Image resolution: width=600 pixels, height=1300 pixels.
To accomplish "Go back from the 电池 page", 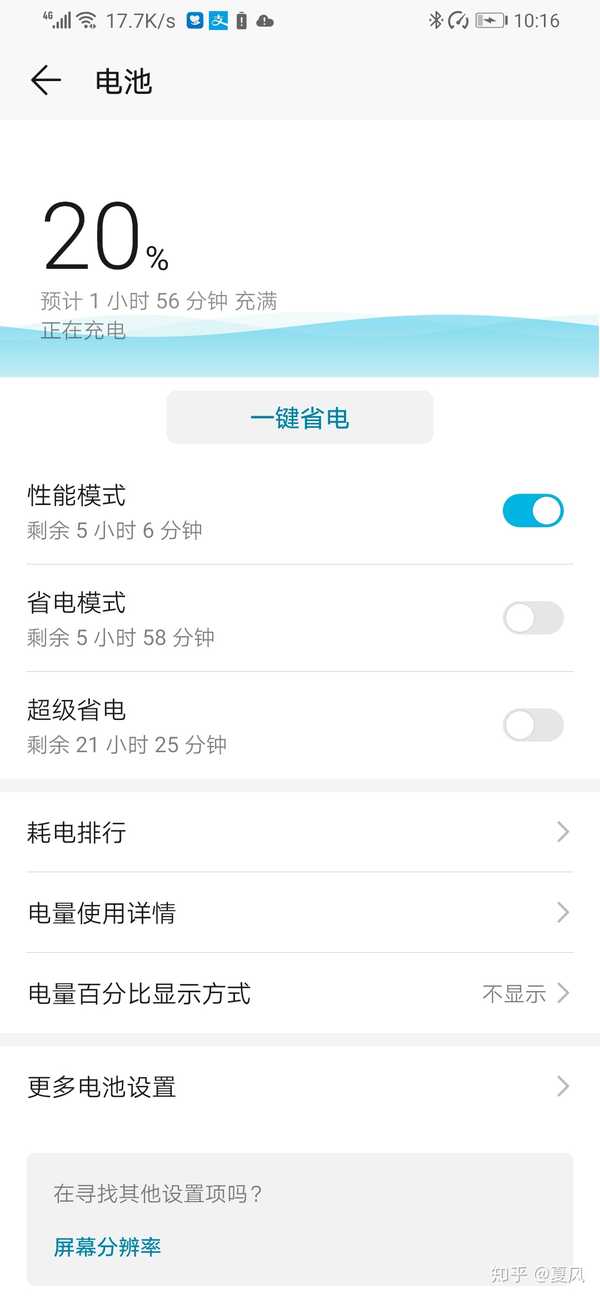I will pos(46,81).
